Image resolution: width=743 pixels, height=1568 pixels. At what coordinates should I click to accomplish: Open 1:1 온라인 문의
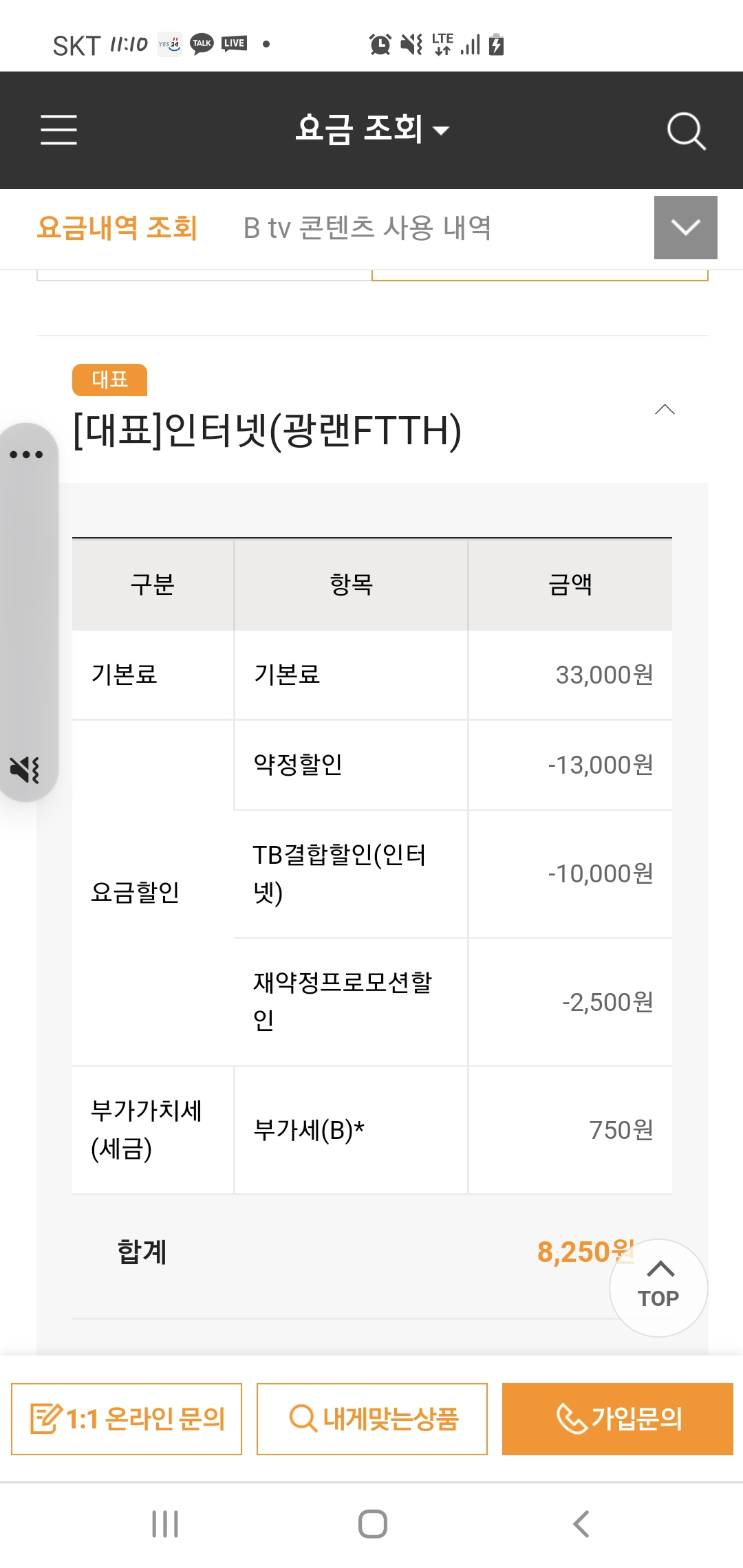[x=127, y=1419]
